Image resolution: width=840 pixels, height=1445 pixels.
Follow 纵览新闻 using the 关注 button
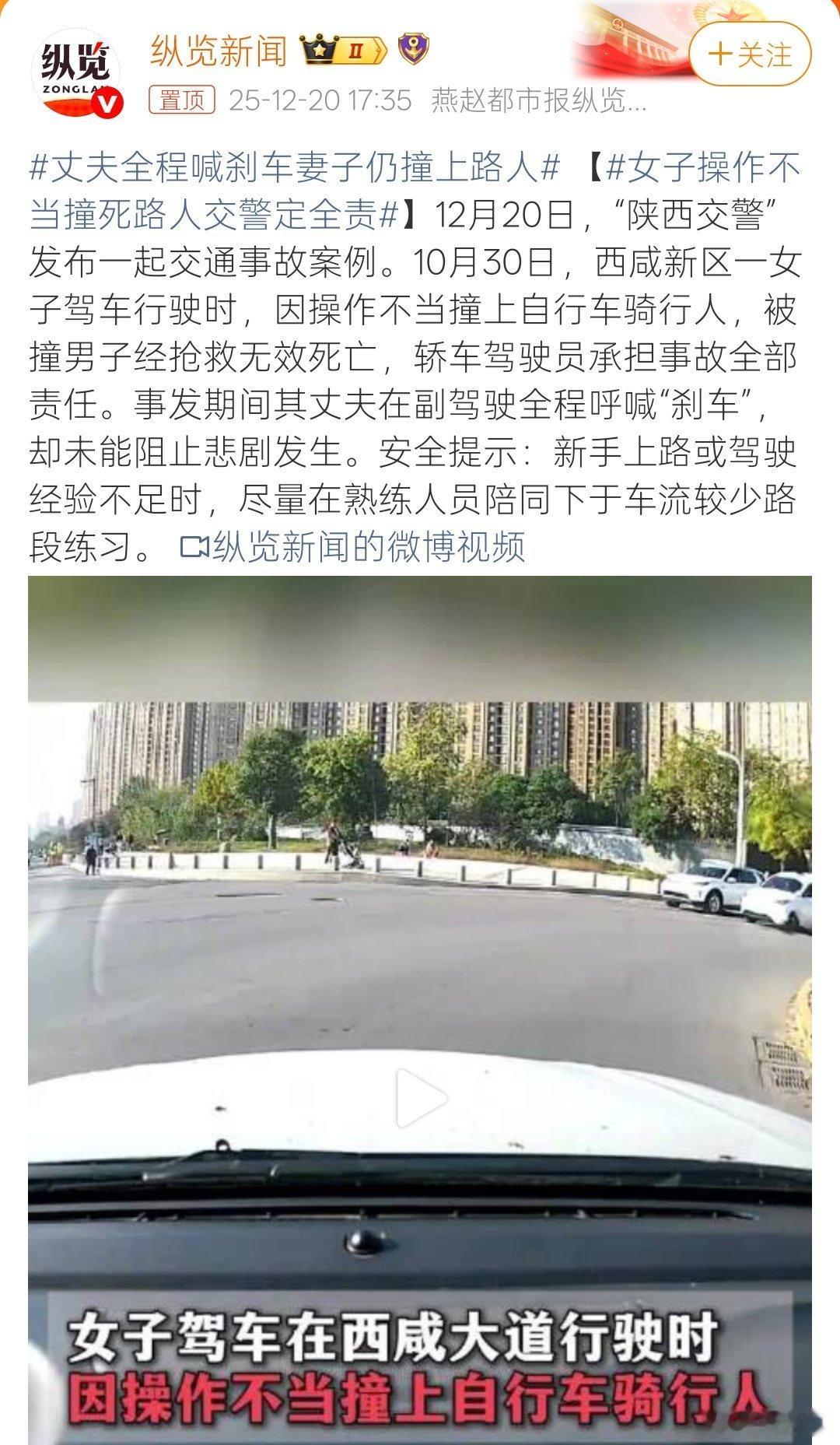(751, 54)
